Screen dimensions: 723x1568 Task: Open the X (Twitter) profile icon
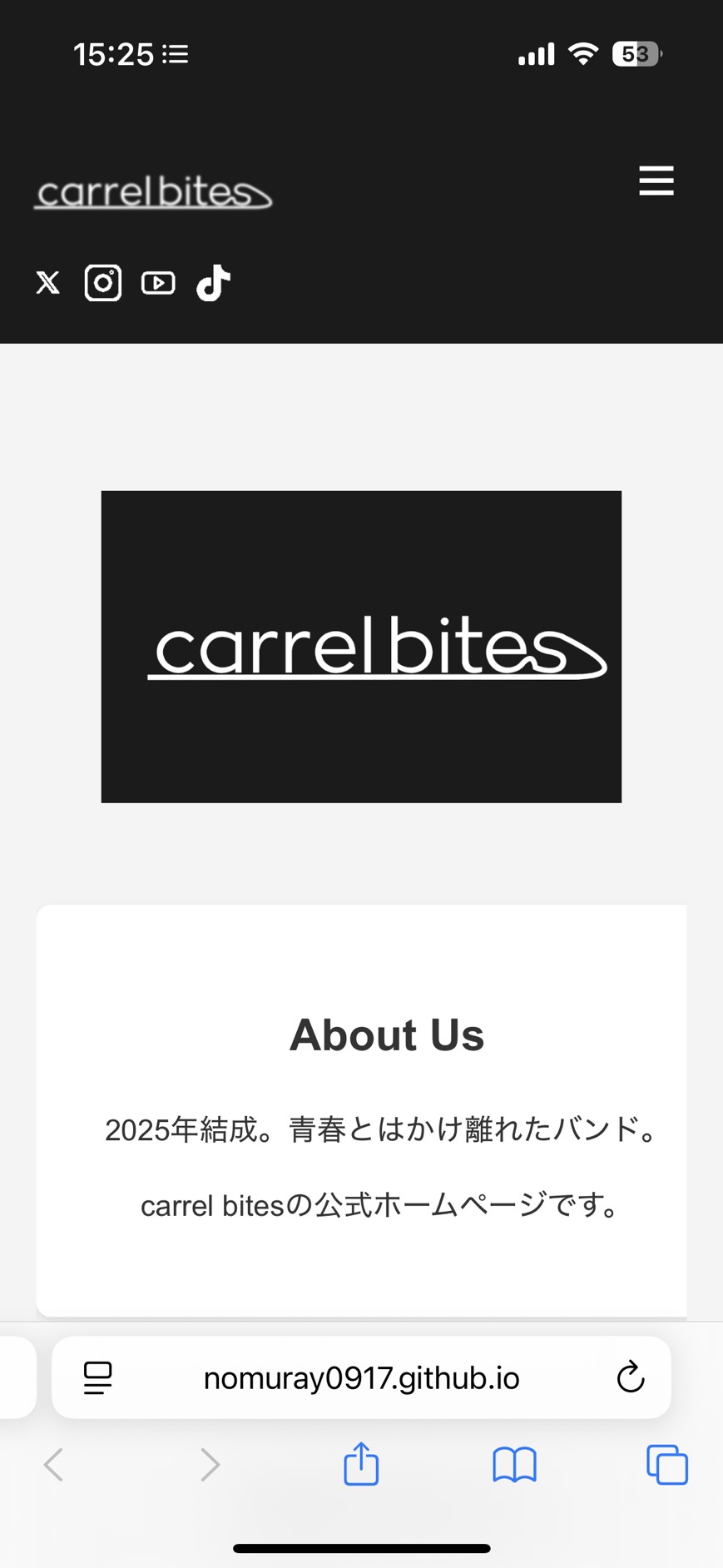point(47,282)
